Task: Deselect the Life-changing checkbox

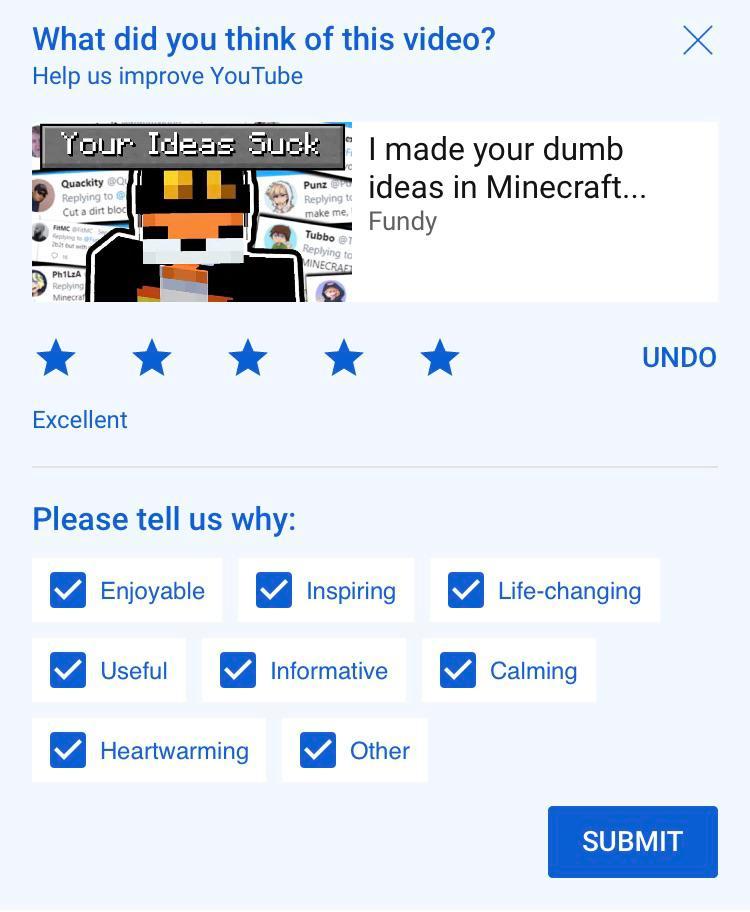Action: [466, 591]
